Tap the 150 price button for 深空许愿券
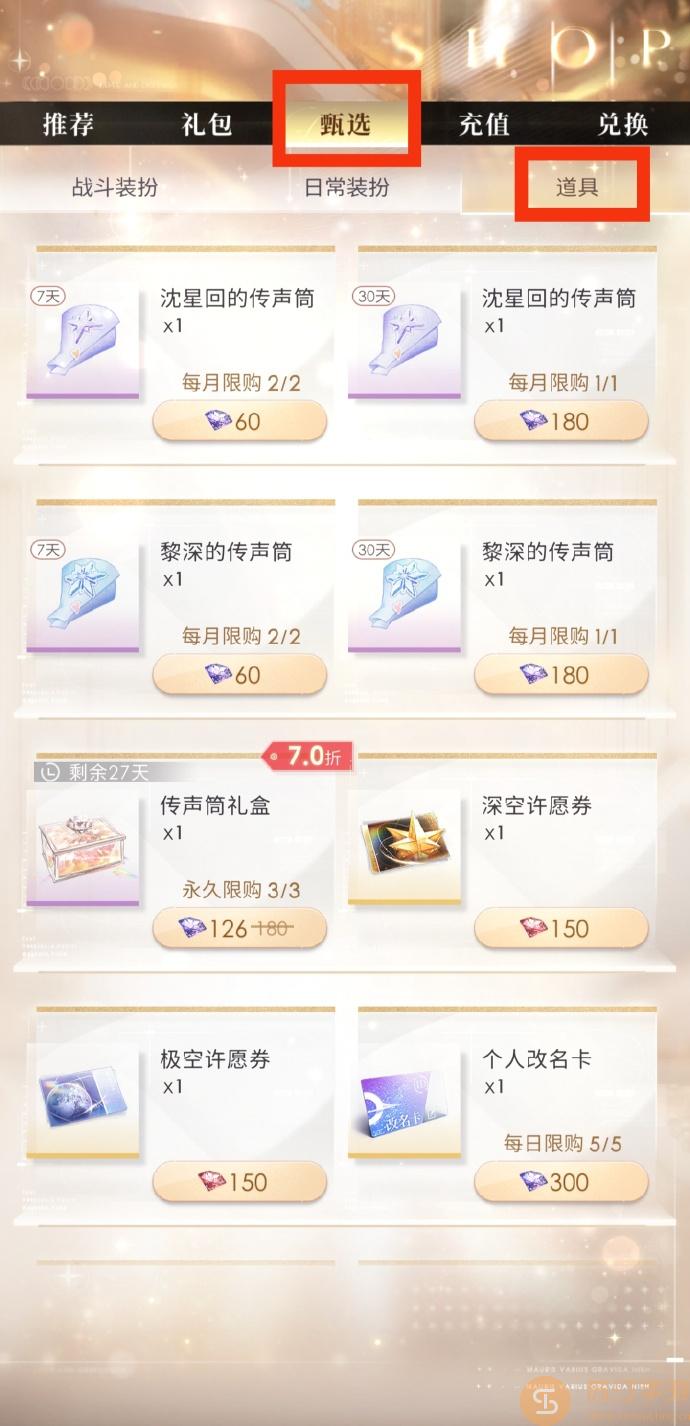The width and height of the screenshot is (690, 1426). (561, 929)
